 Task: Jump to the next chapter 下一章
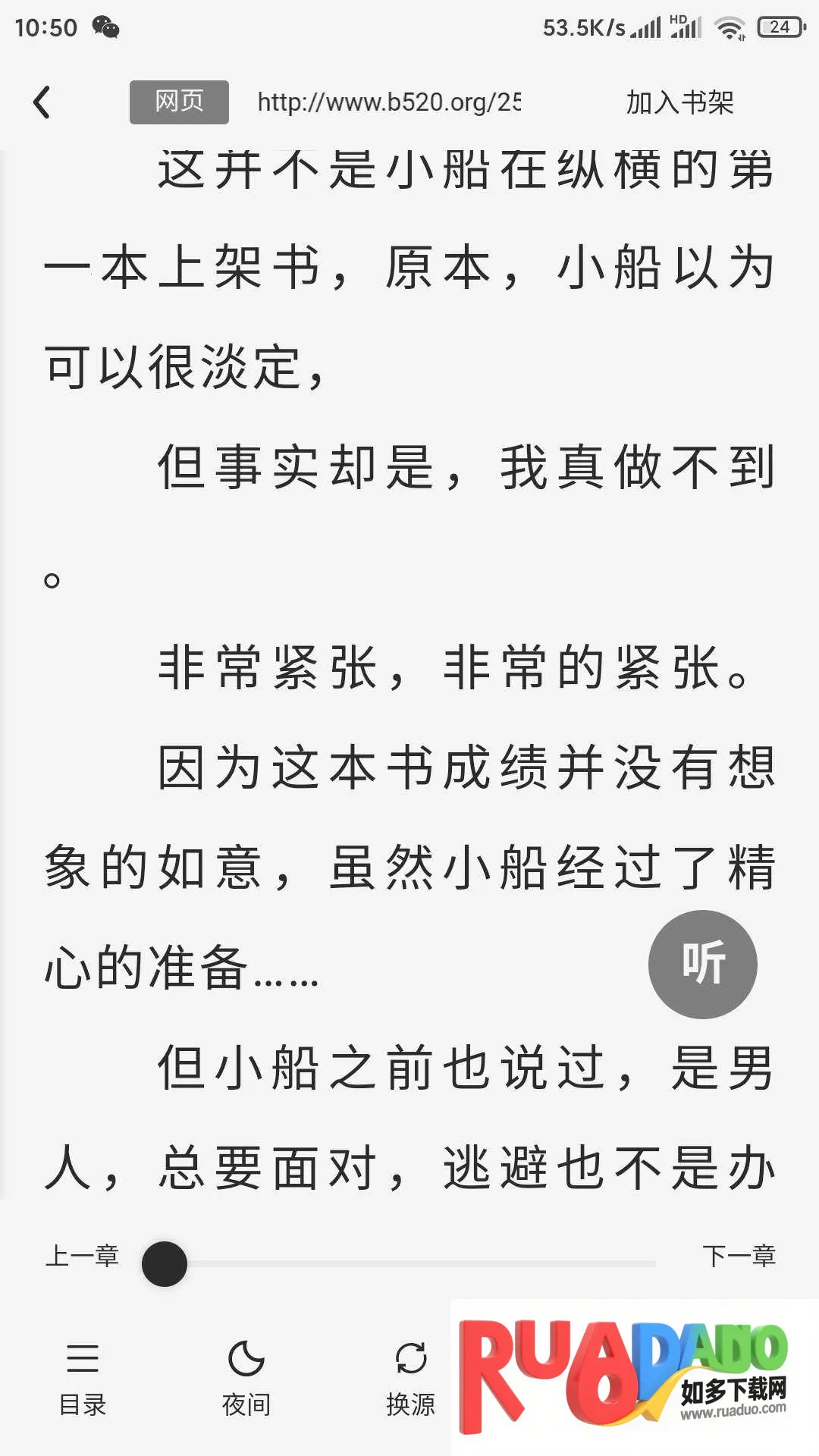coord(739,1257)
